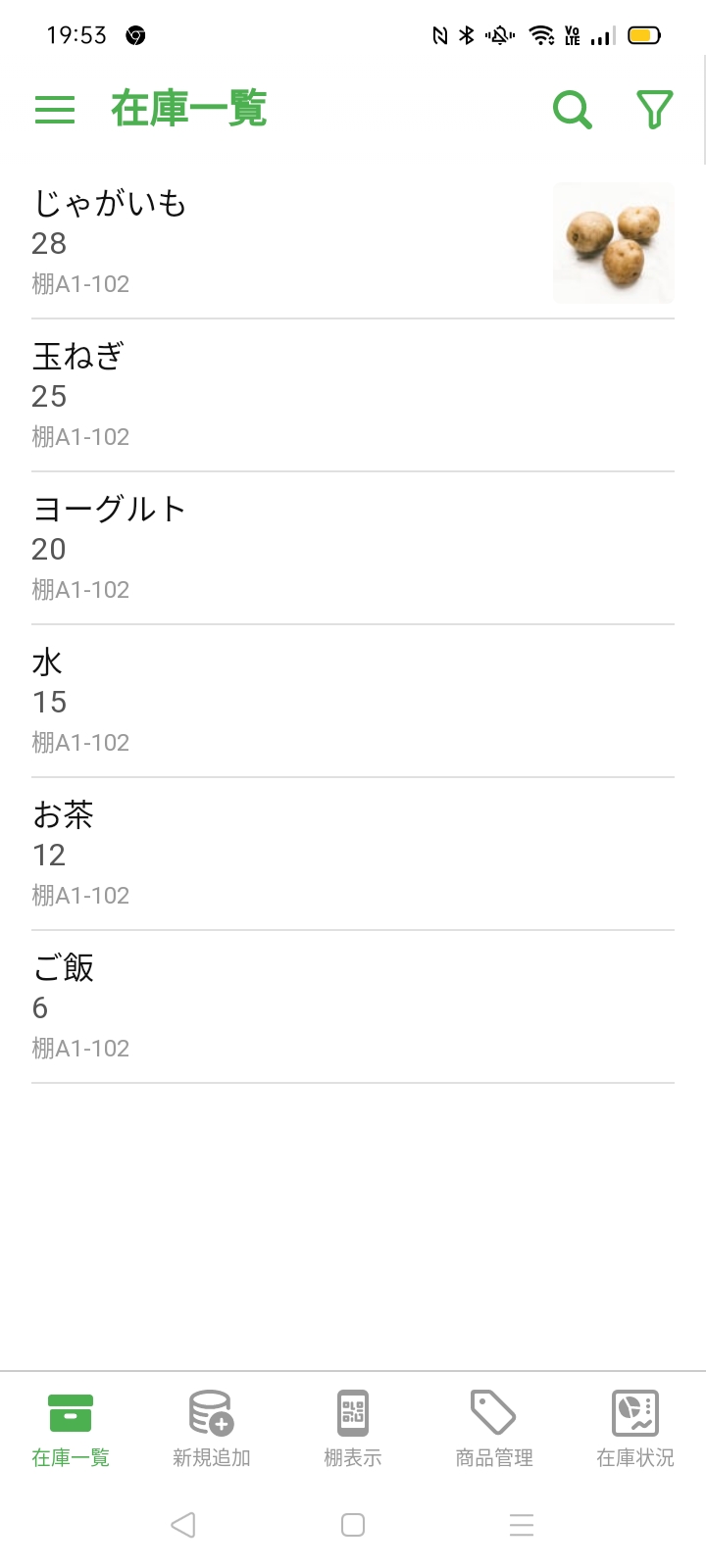The image size is (706, 1568).
Task: Switch to the 新規追加 tab
Action: pyautogui.click(x=212, y=1429)
